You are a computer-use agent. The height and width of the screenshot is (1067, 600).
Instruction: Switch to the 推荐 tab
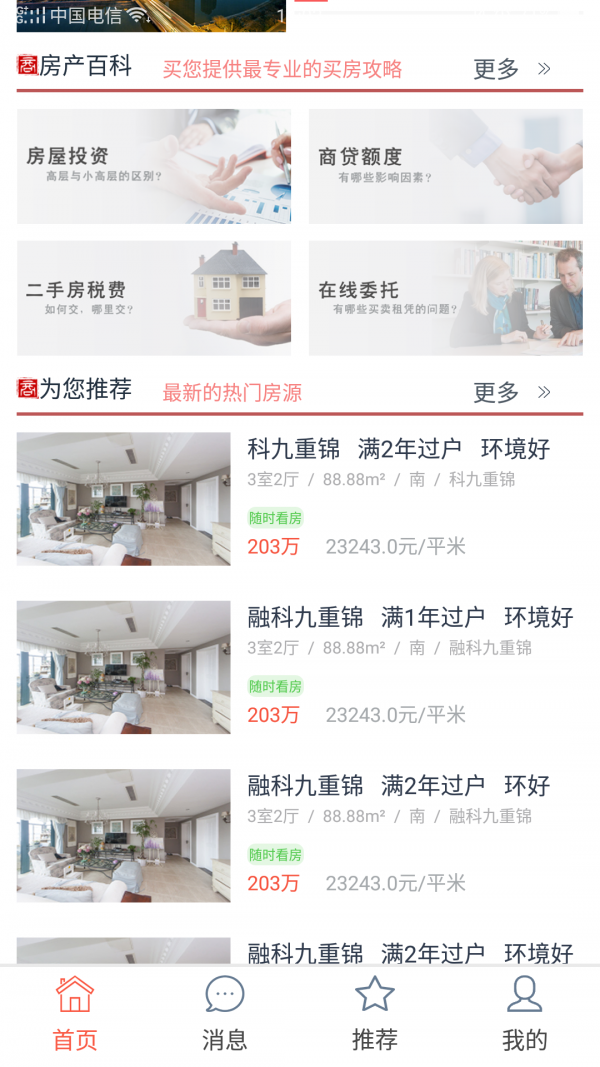point(374,1012)
